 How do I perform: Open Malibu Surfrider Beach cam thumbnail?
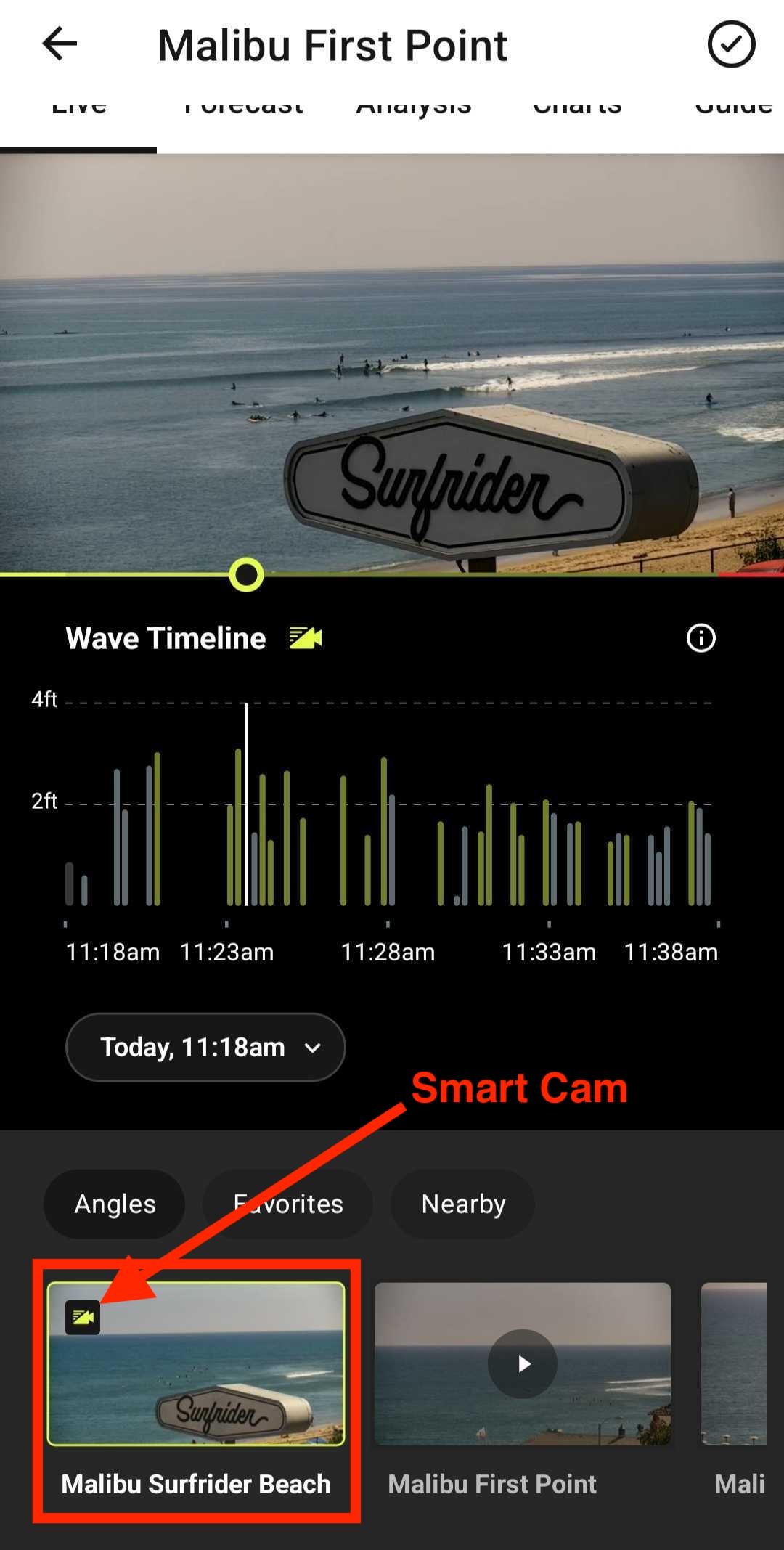click(196, 1363)
